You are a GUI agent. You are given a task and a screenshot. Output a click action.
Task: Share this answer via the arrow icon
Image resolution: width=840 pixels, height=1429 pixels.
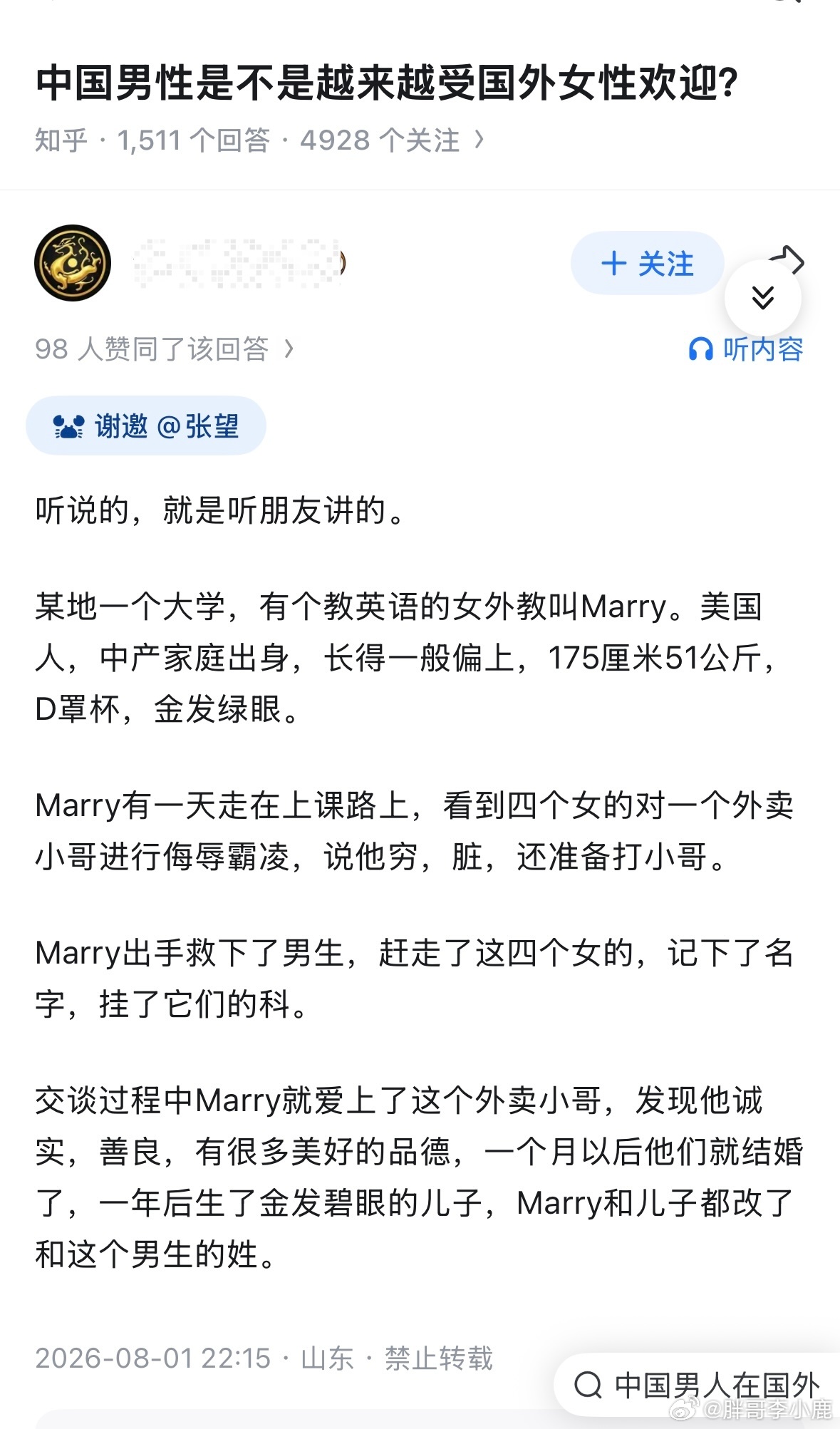tap(787, 259)
